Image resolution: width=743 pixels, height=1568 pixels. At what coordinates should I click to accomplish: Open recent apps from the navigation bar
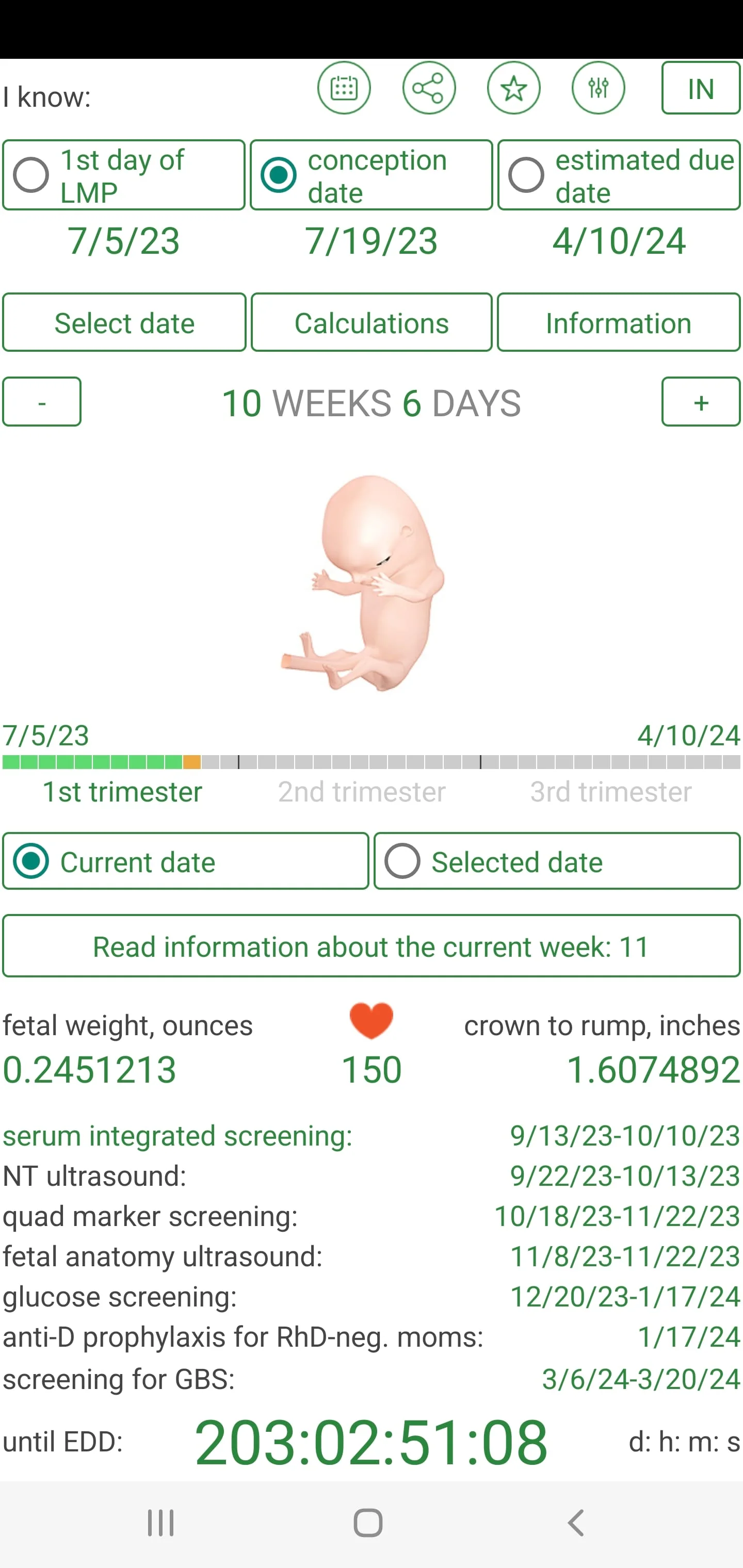pos(160,1523)
